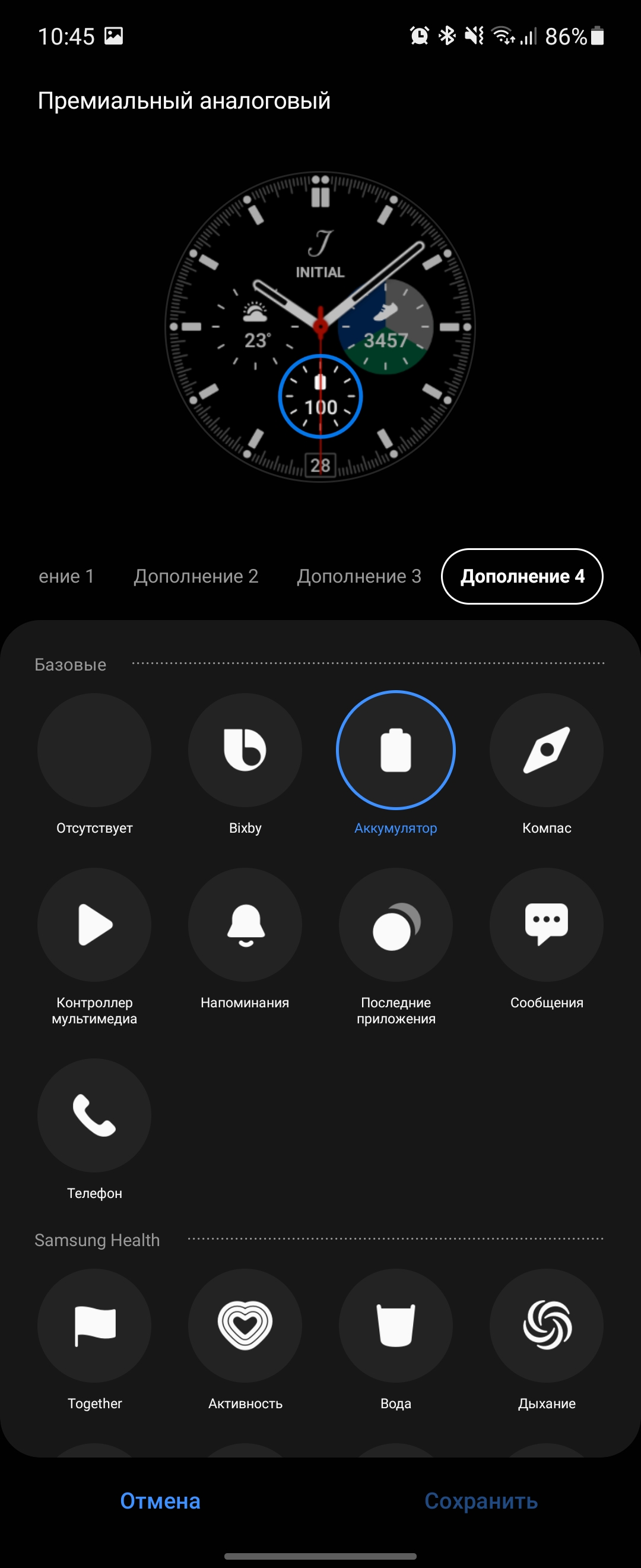The image size is (641, 1568).
Task: Select the Дыхание complication
Action: (x=547, y=1325)
